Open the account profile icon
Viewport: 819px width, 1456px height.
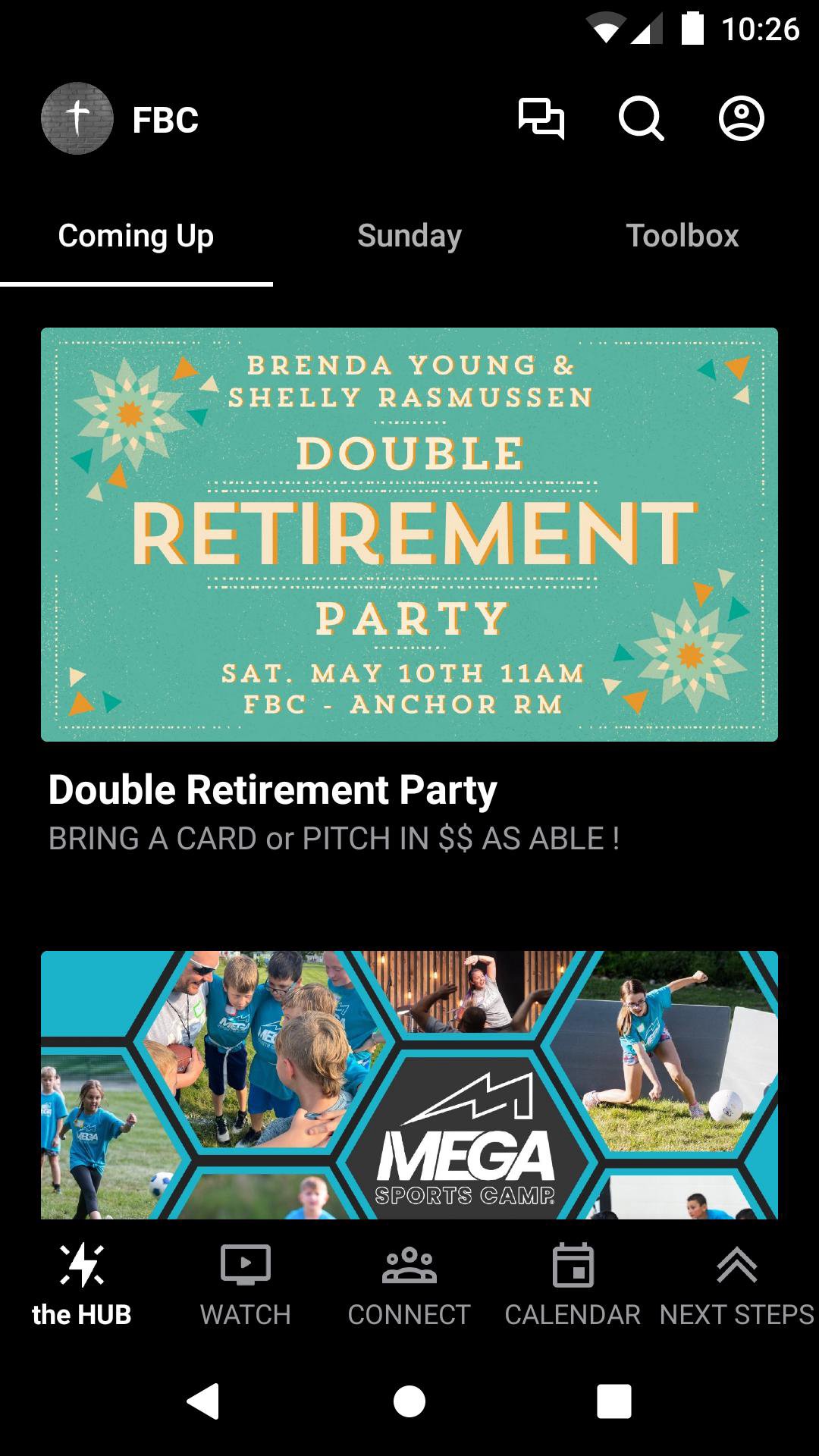point(741,119)
